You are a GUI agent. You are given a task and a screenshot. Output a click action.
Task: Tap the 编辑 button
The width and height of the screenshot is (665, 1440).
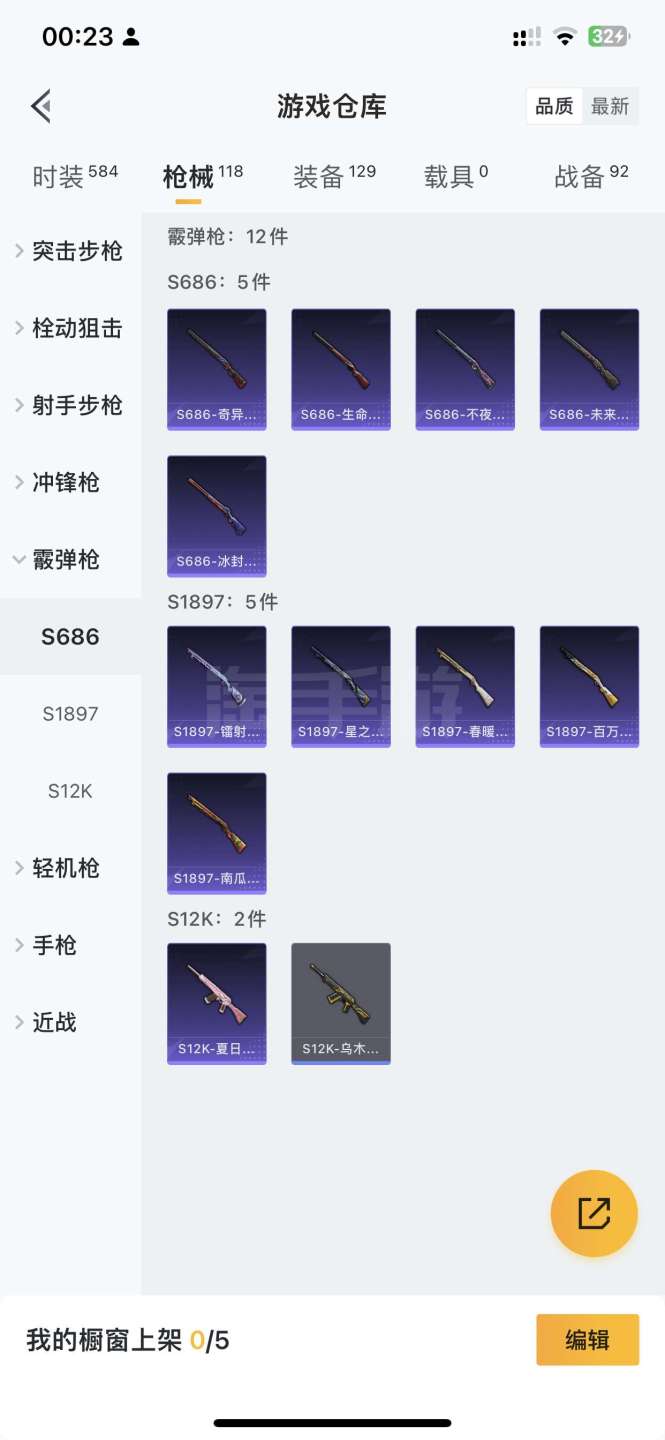(587, 1340)
